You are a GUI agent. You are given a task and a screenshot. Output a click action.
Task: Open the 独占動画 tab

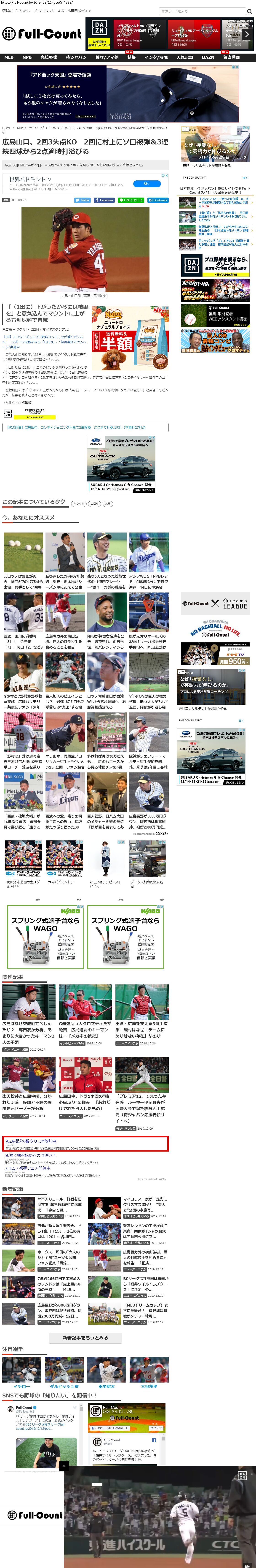[231, 57]
